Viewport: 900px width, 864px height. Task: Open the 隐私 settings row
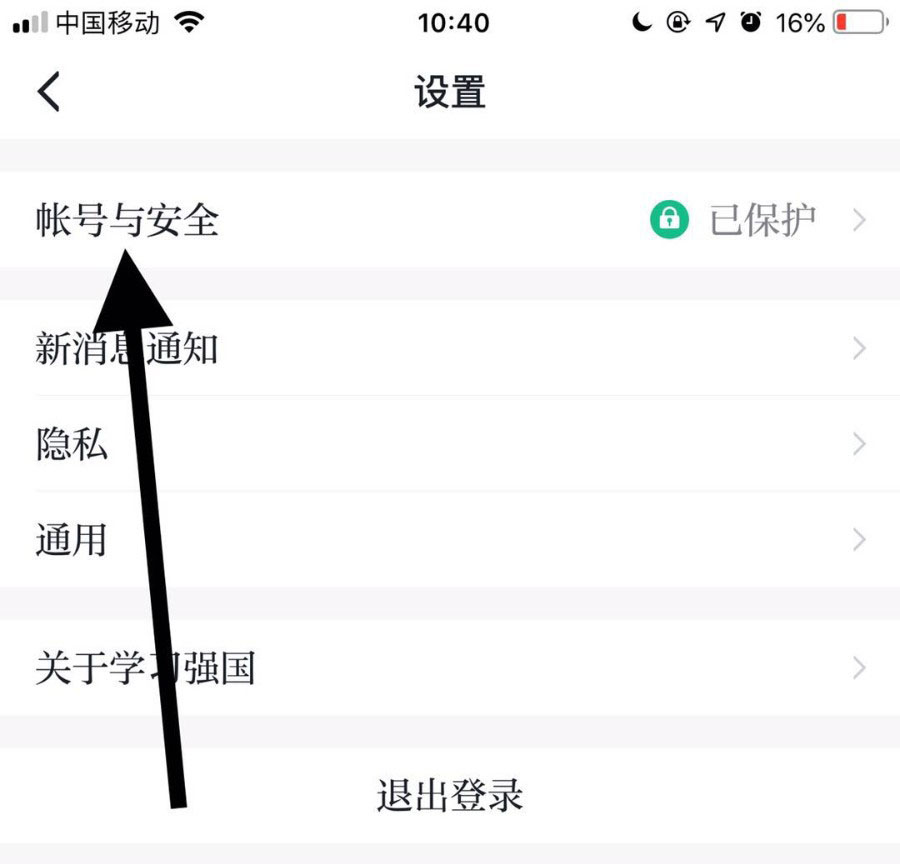(450, 444)
